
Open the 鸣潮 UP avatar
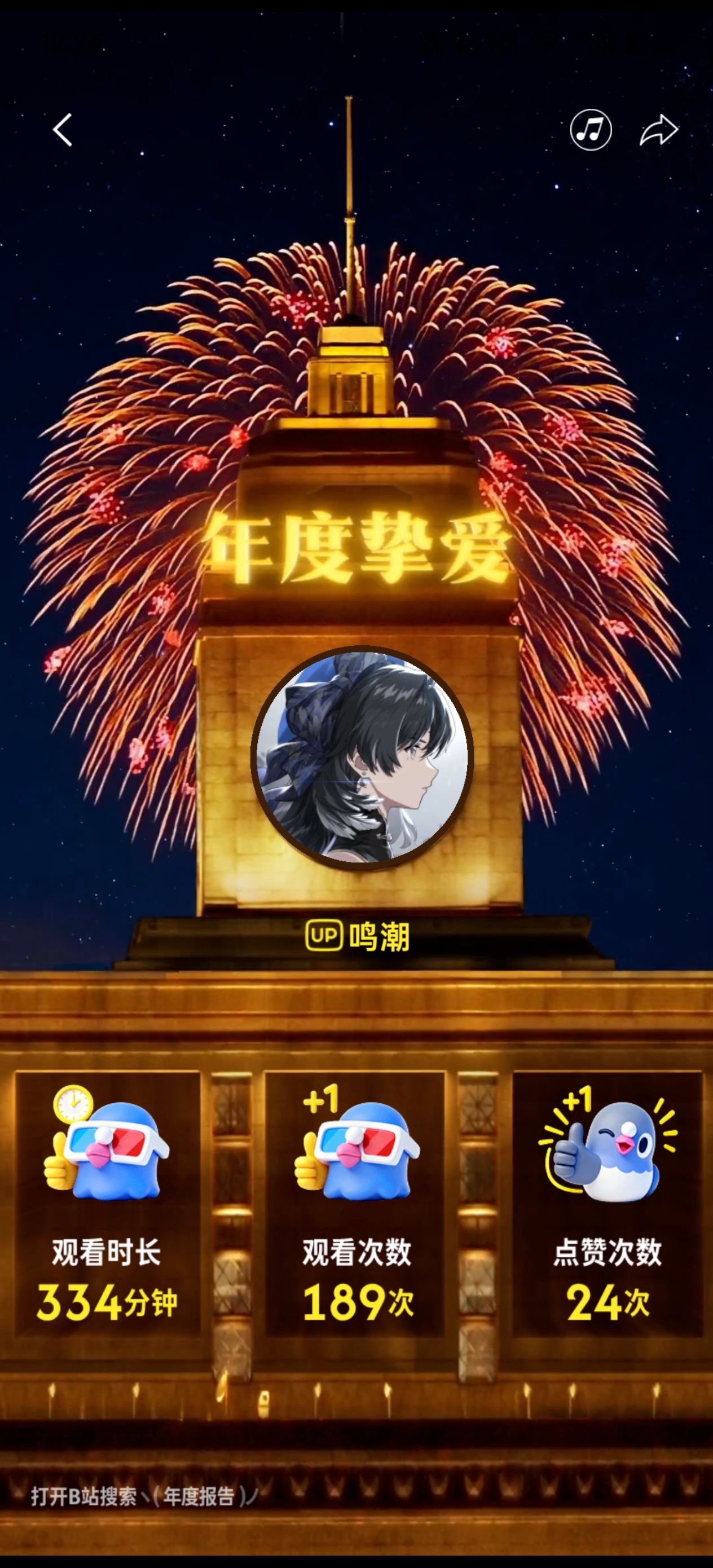362,756
